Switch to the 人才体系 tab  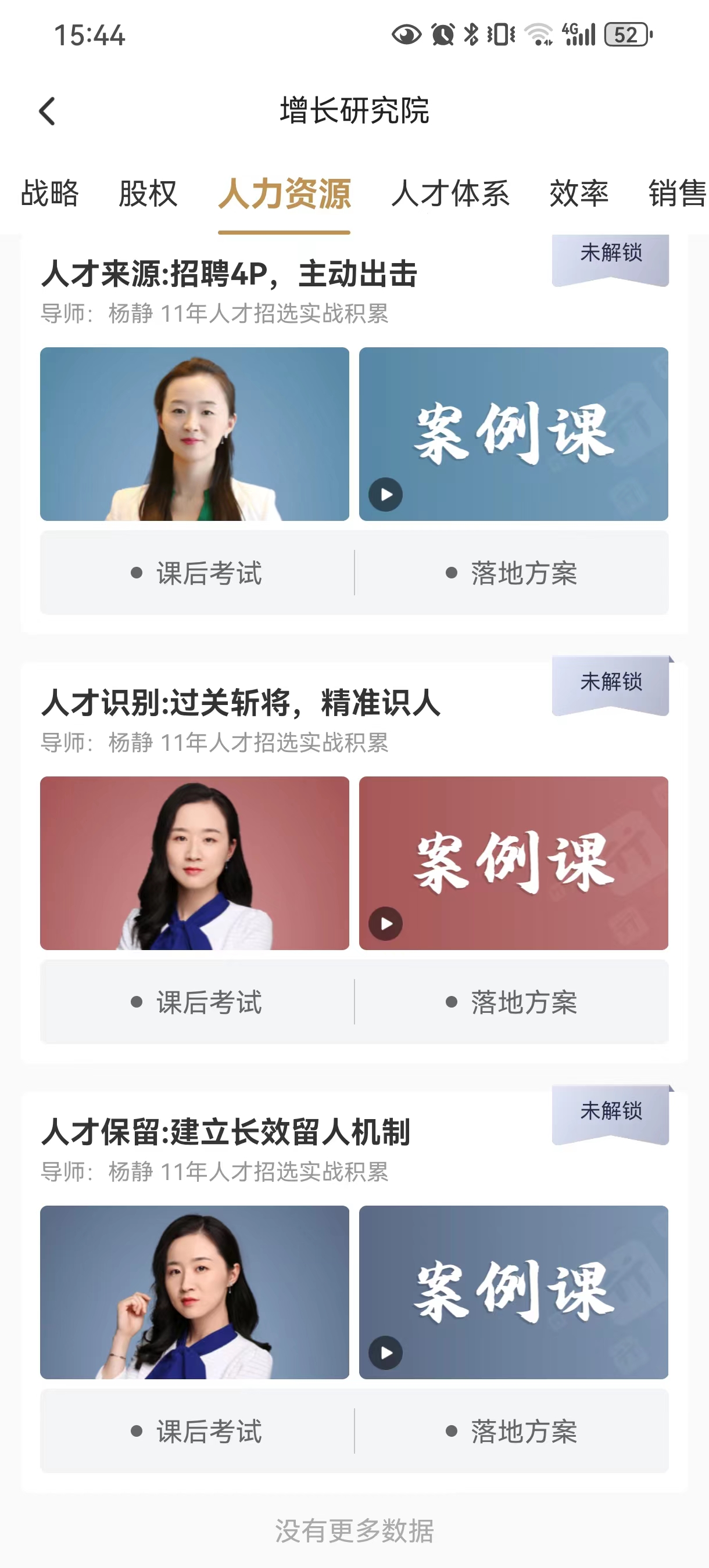tap(450, 193)
